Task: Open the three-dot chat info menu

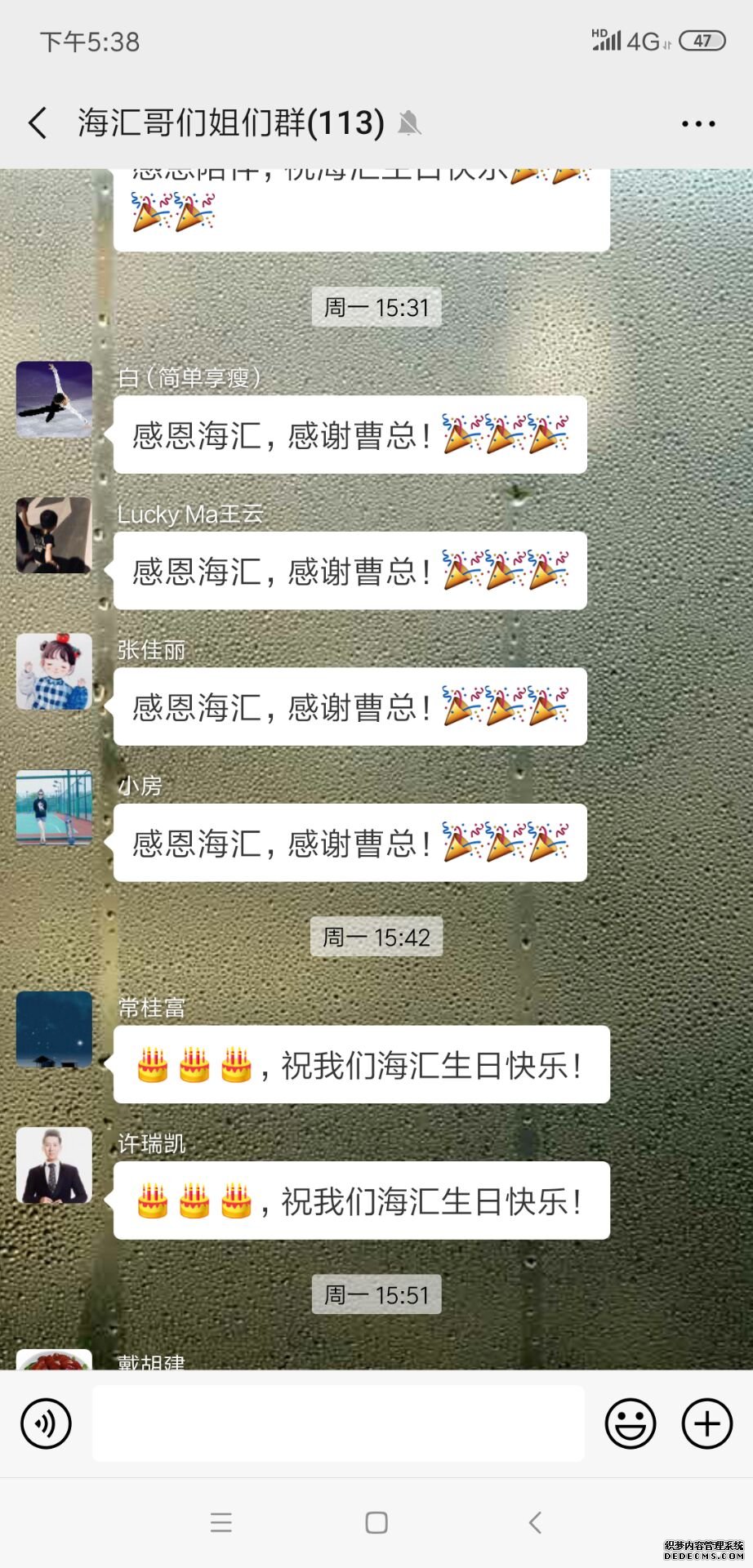Action: (698, 123)
